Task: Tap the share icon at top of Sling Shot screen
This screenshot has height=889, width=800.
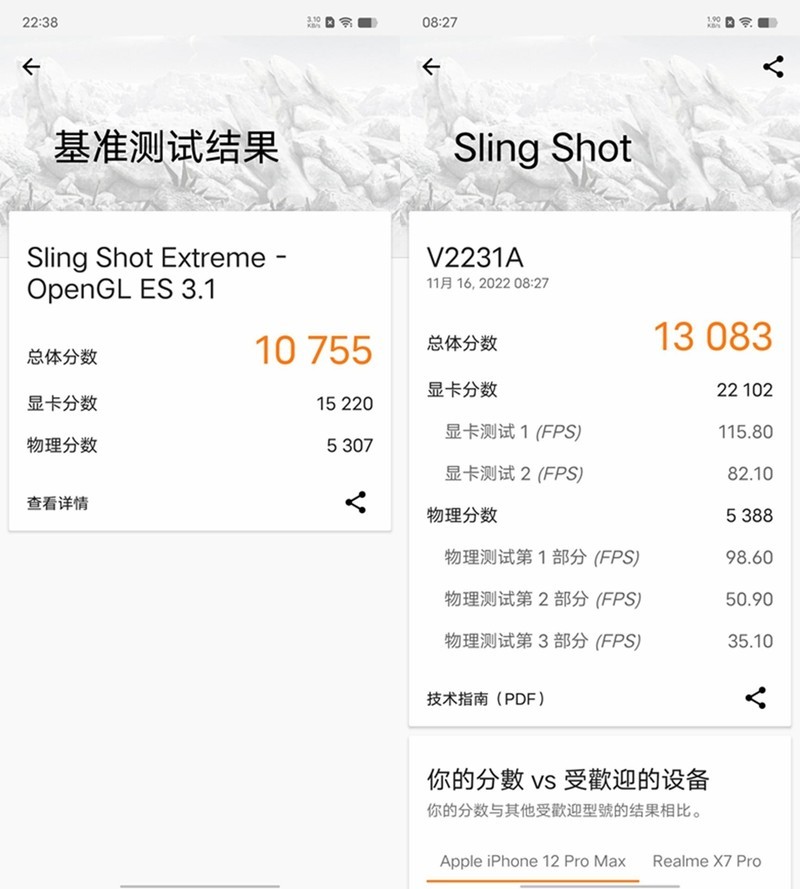Action: [x=773, y=66]
